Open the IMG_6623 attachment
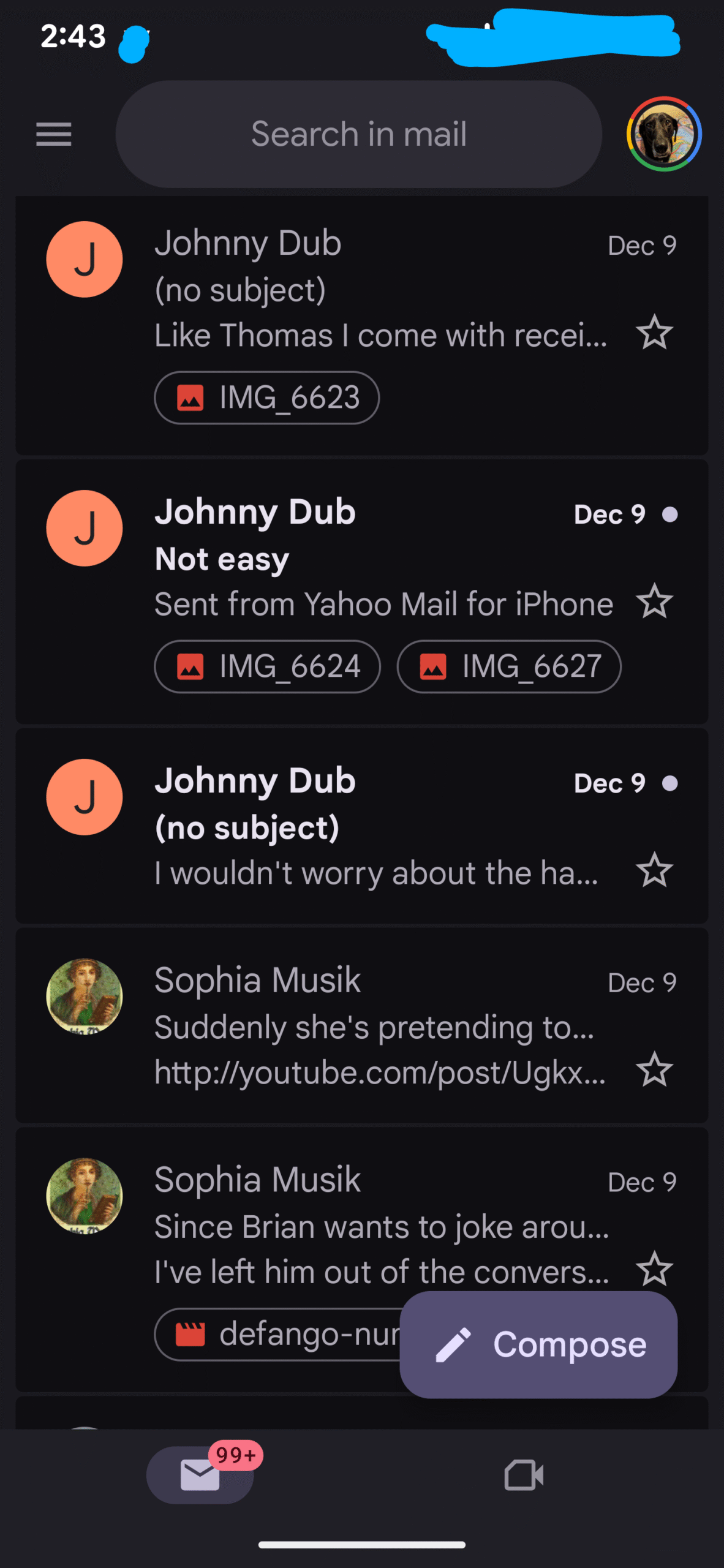724x1568 pixels. 266,398
